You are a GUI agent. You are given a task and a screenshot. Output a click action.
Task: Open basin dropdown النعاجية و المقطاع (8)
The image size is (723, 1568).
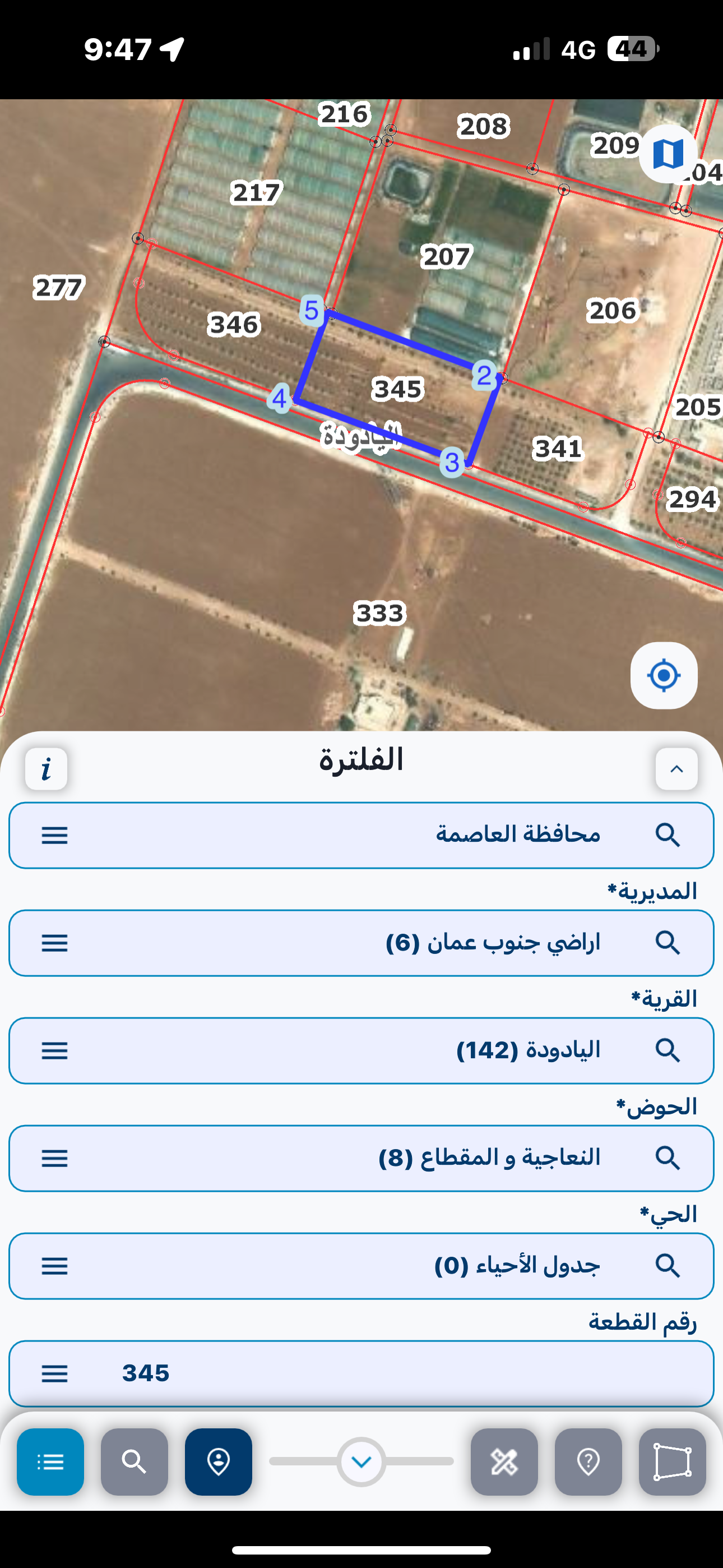361,1159
